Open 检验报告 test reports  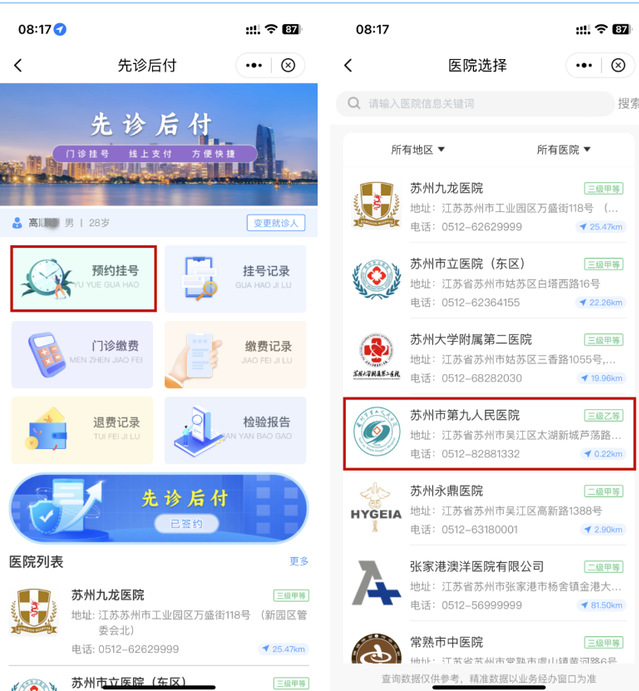tap(235, 430)
